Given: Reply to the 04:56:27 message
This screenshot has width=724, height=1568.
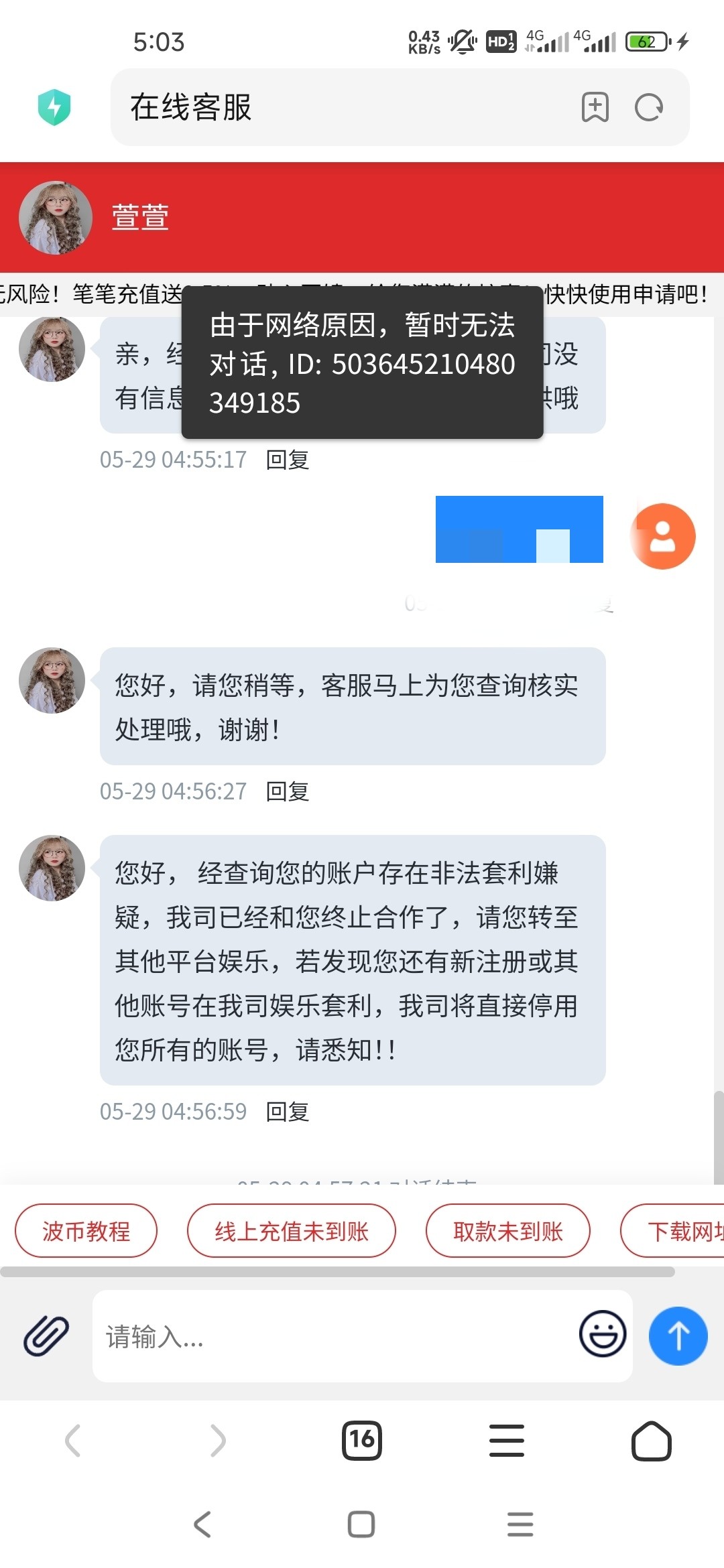Looking at the screenshot, I should pos(288,791).
